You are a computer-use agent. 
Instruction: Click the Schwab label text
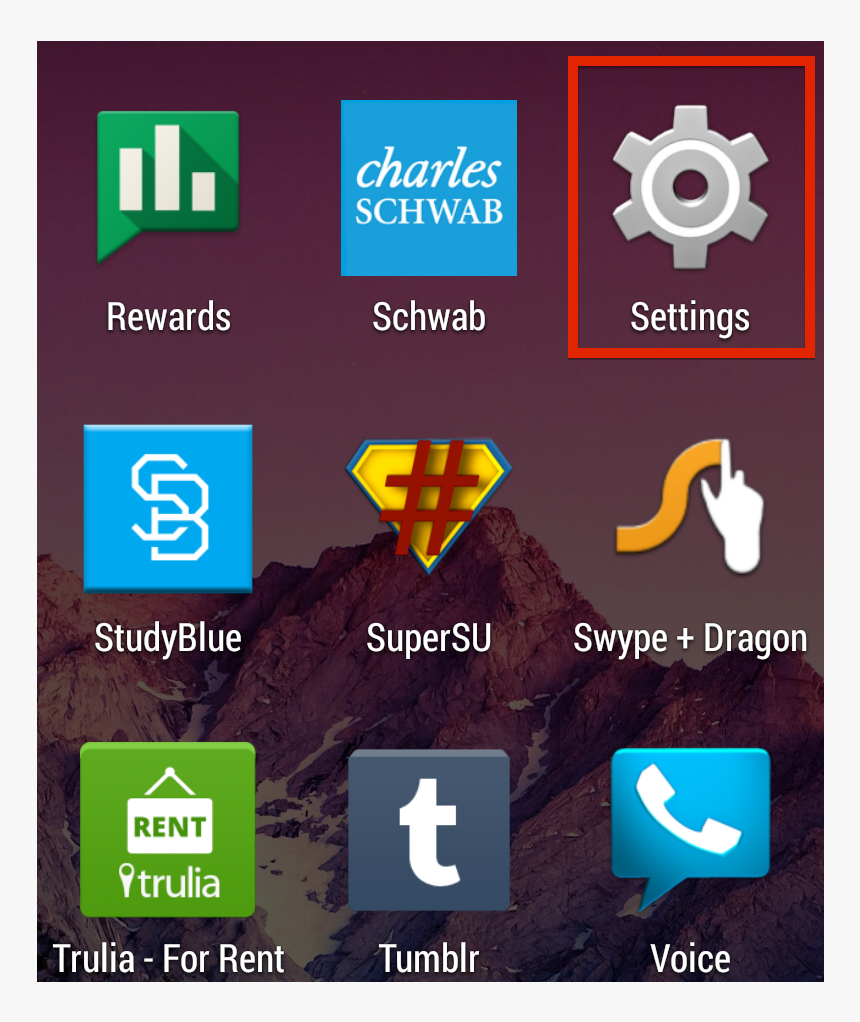coord(429,317)
